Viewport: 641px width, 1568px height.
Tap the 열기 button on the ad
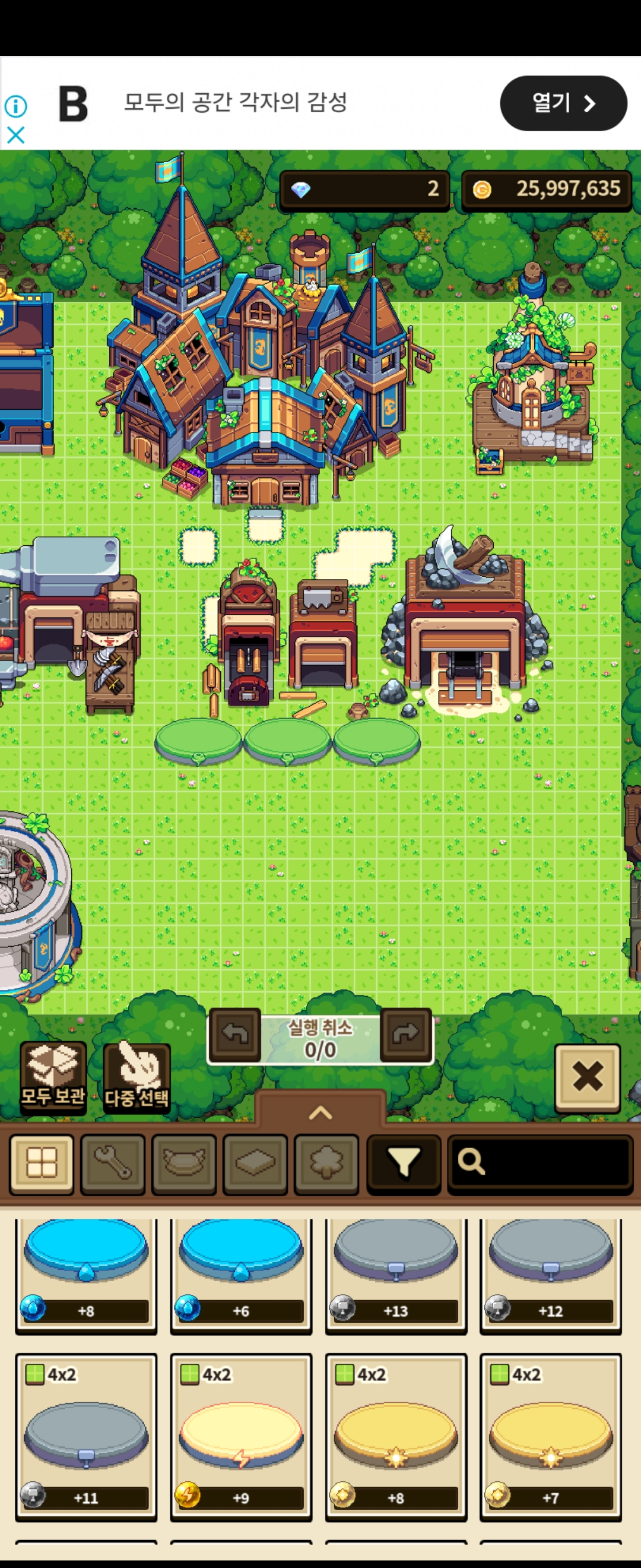563,103
